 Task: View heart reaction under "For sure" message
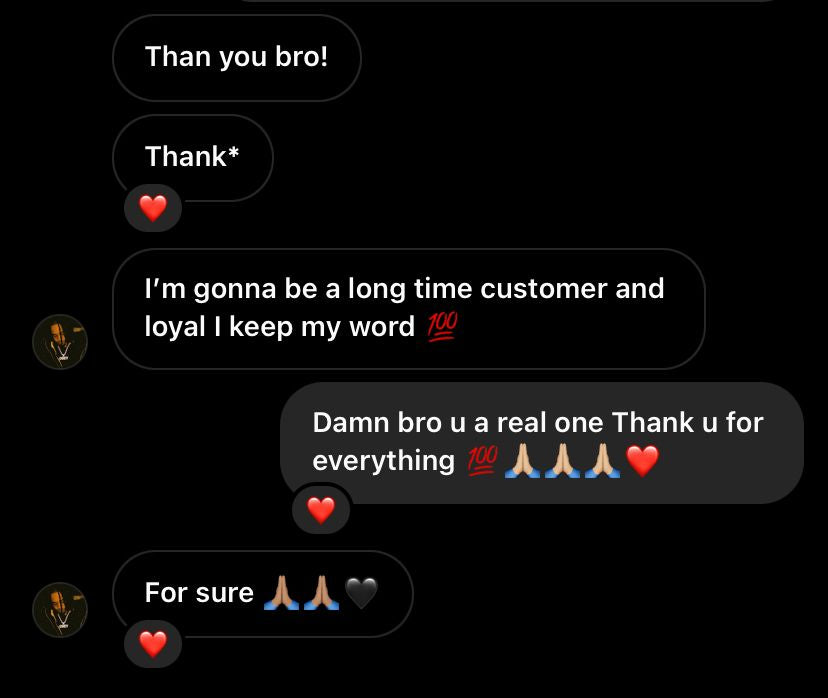point(153,644)
